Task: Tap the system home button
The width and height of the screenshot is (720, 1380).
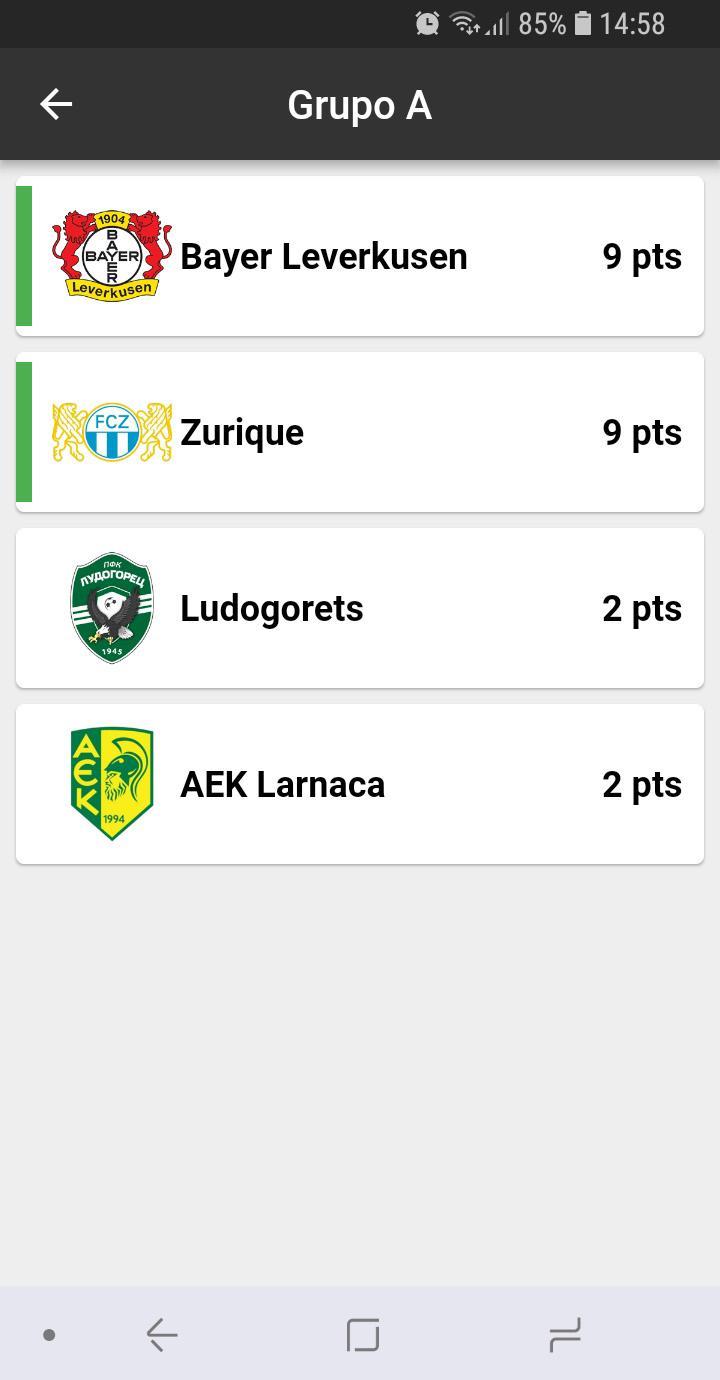Action: [363, 1334]
